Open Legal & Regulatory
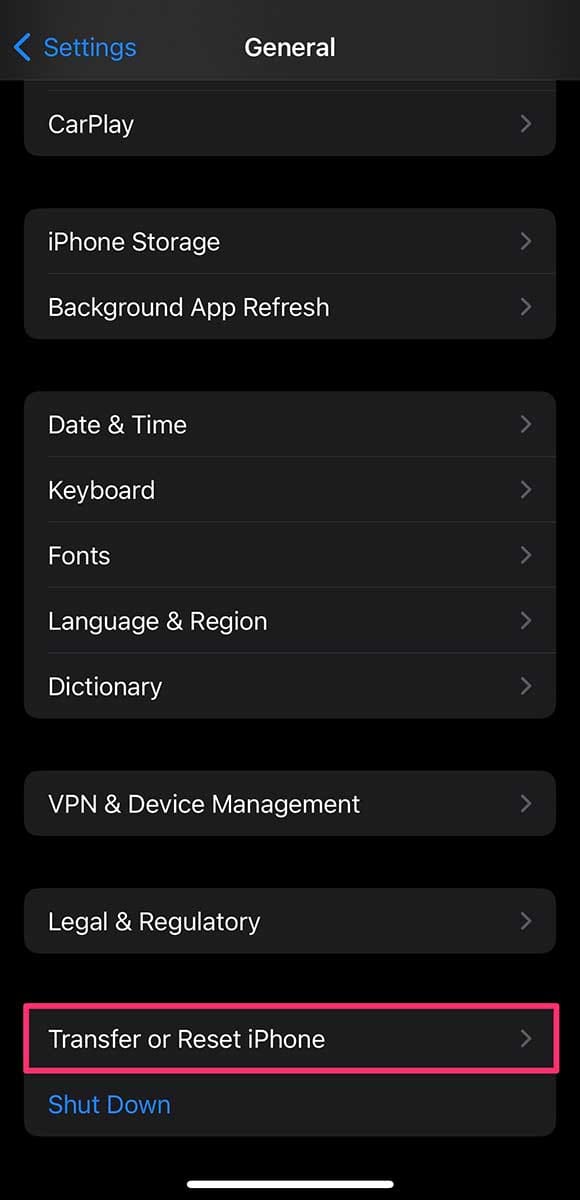The image size is (580, 1200). click(290, 921)
